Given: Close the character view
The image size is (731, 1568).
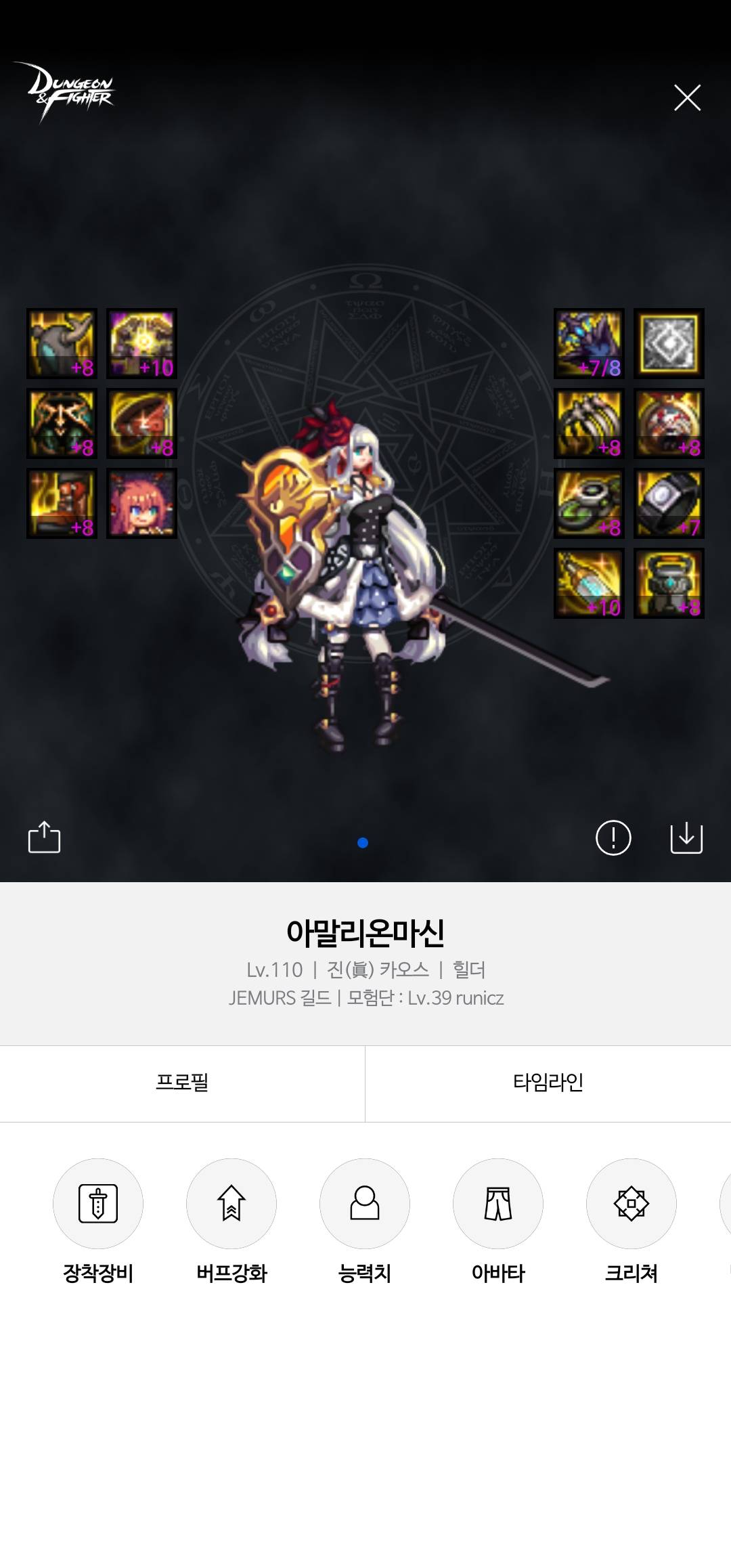Looking at the screenshot, I should point(687,98).
